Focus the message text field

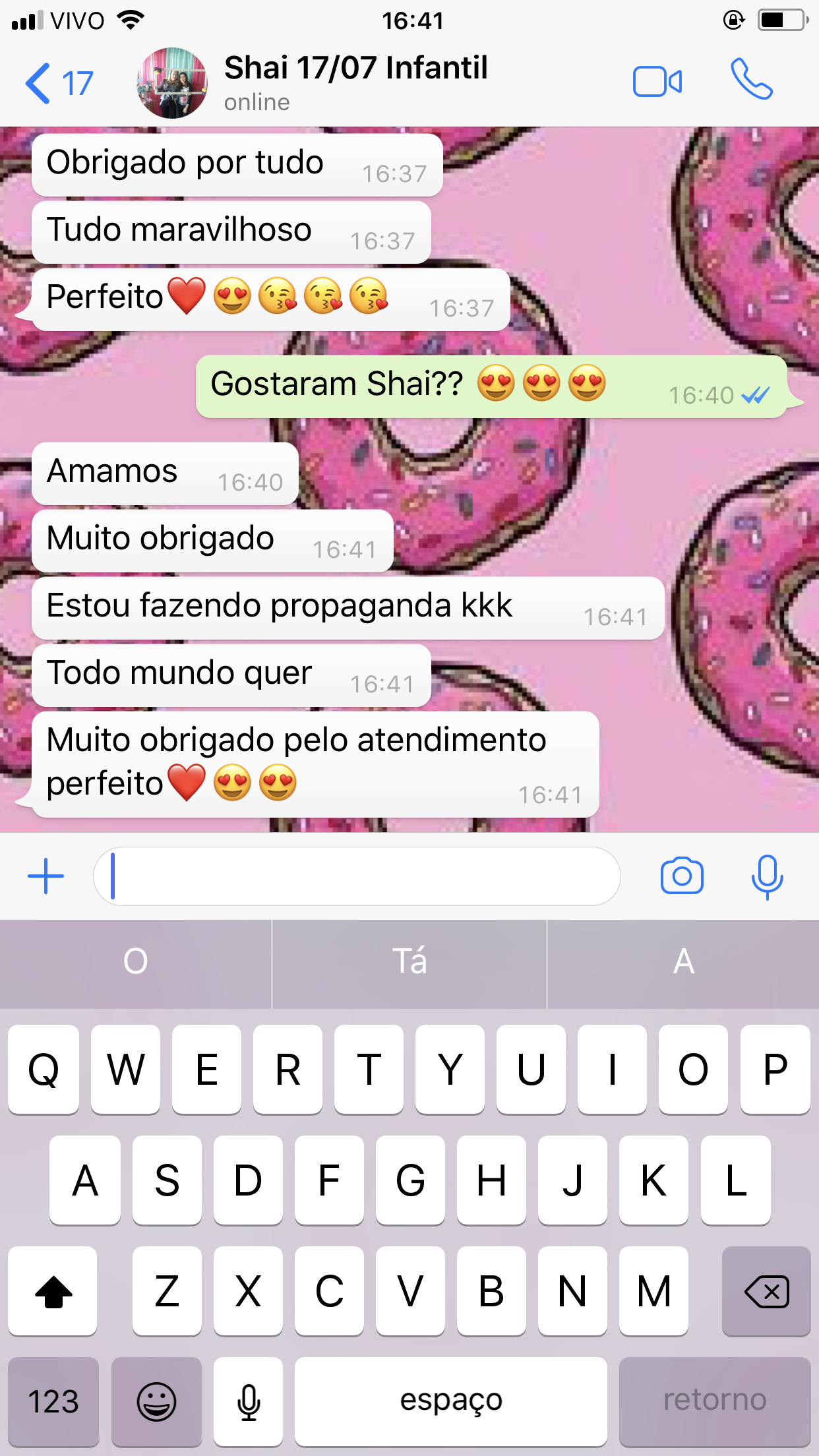click(x=356, y=876)
